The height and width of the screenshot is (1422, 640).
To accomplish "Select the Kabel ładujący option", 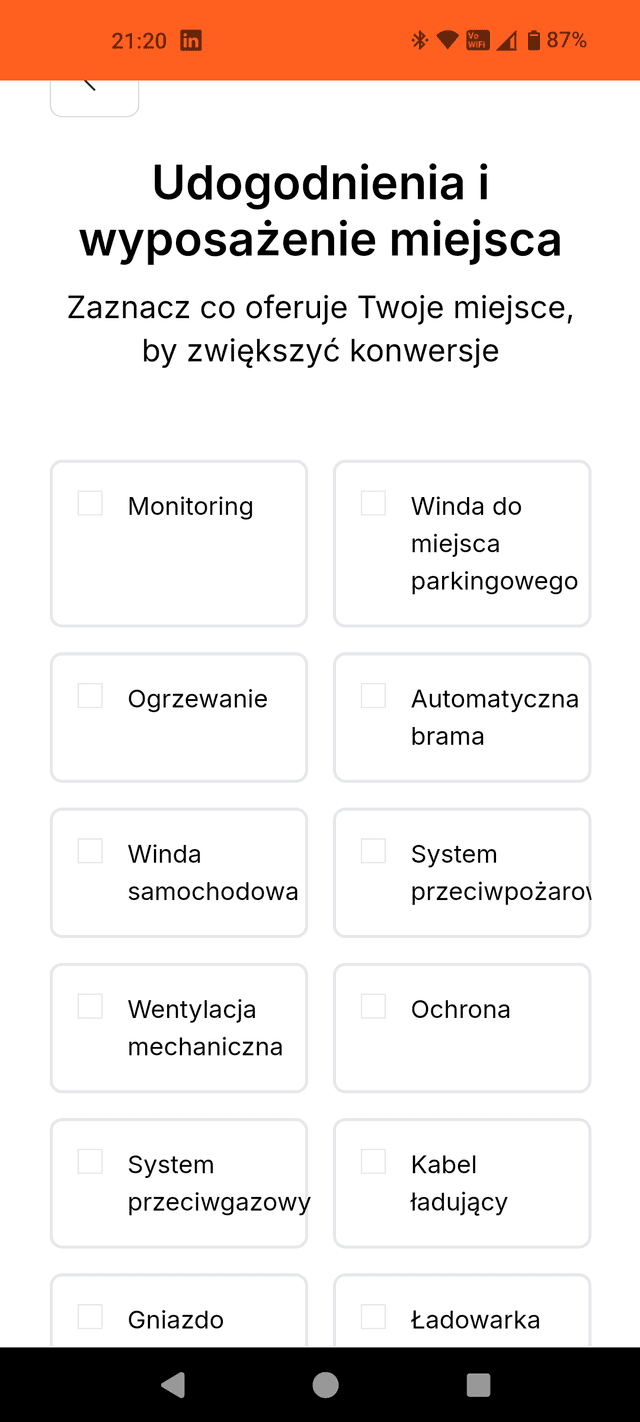I will pyautogui.click(x=374, y=1161).
